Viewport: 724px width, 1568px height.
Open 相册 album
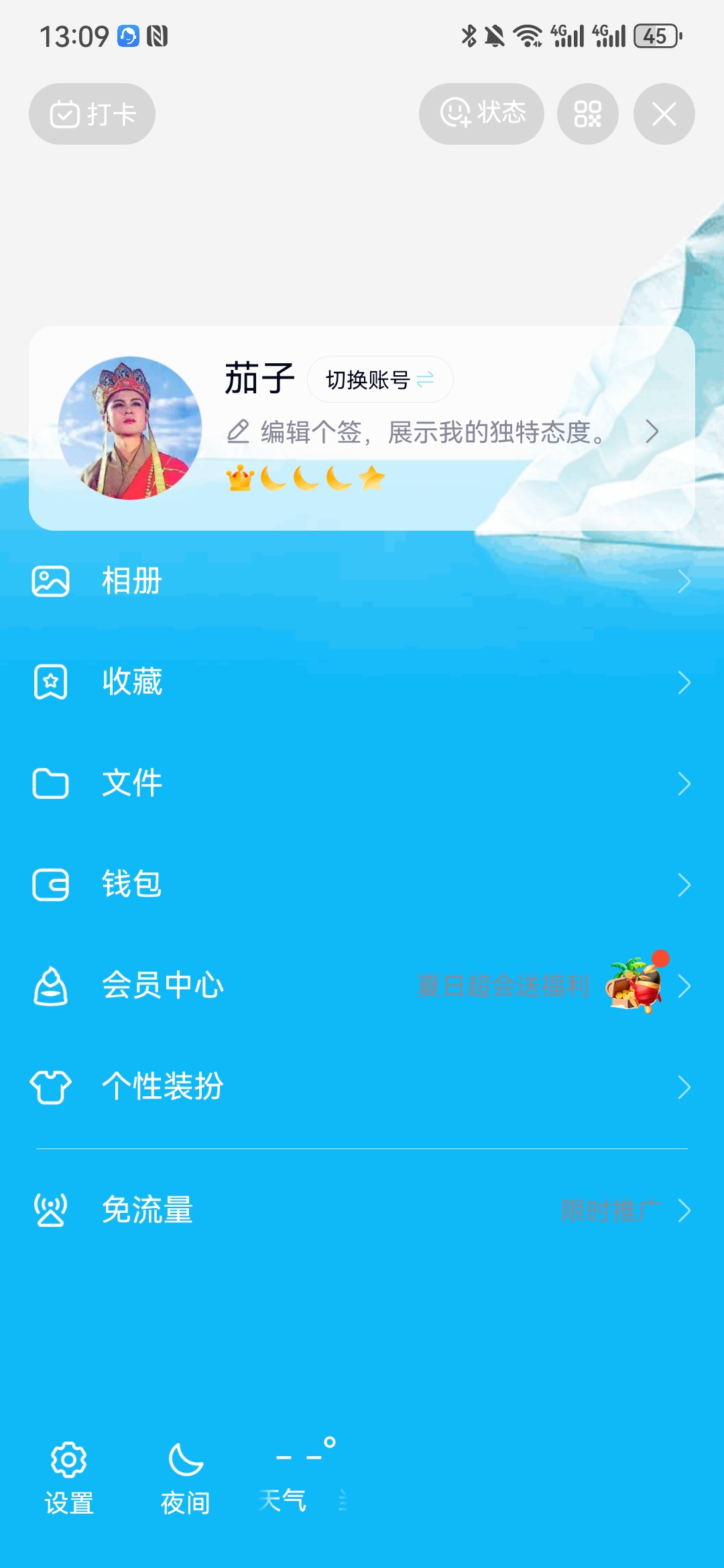[x=362, y=581]
